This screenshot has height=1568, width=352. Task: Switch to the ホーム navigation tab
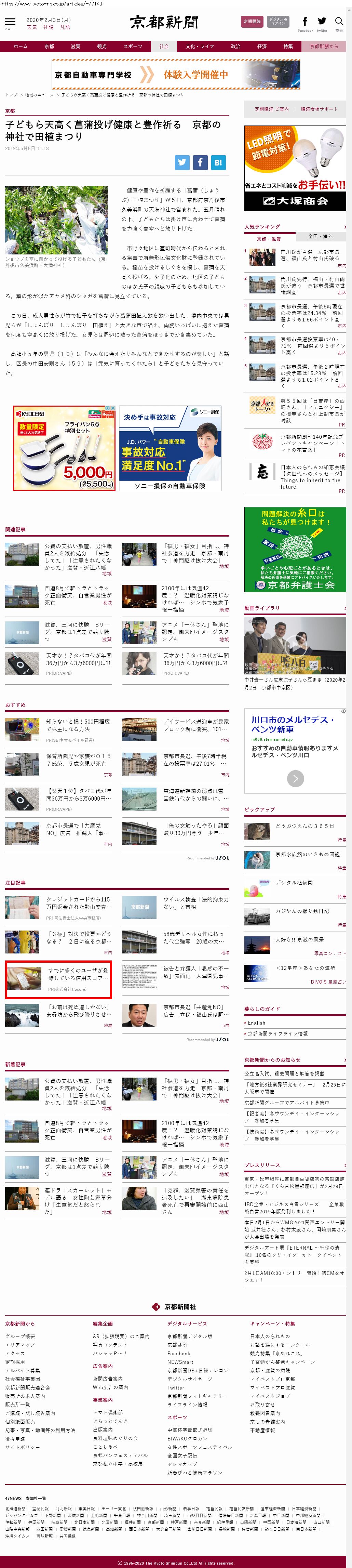coord(21,46)
